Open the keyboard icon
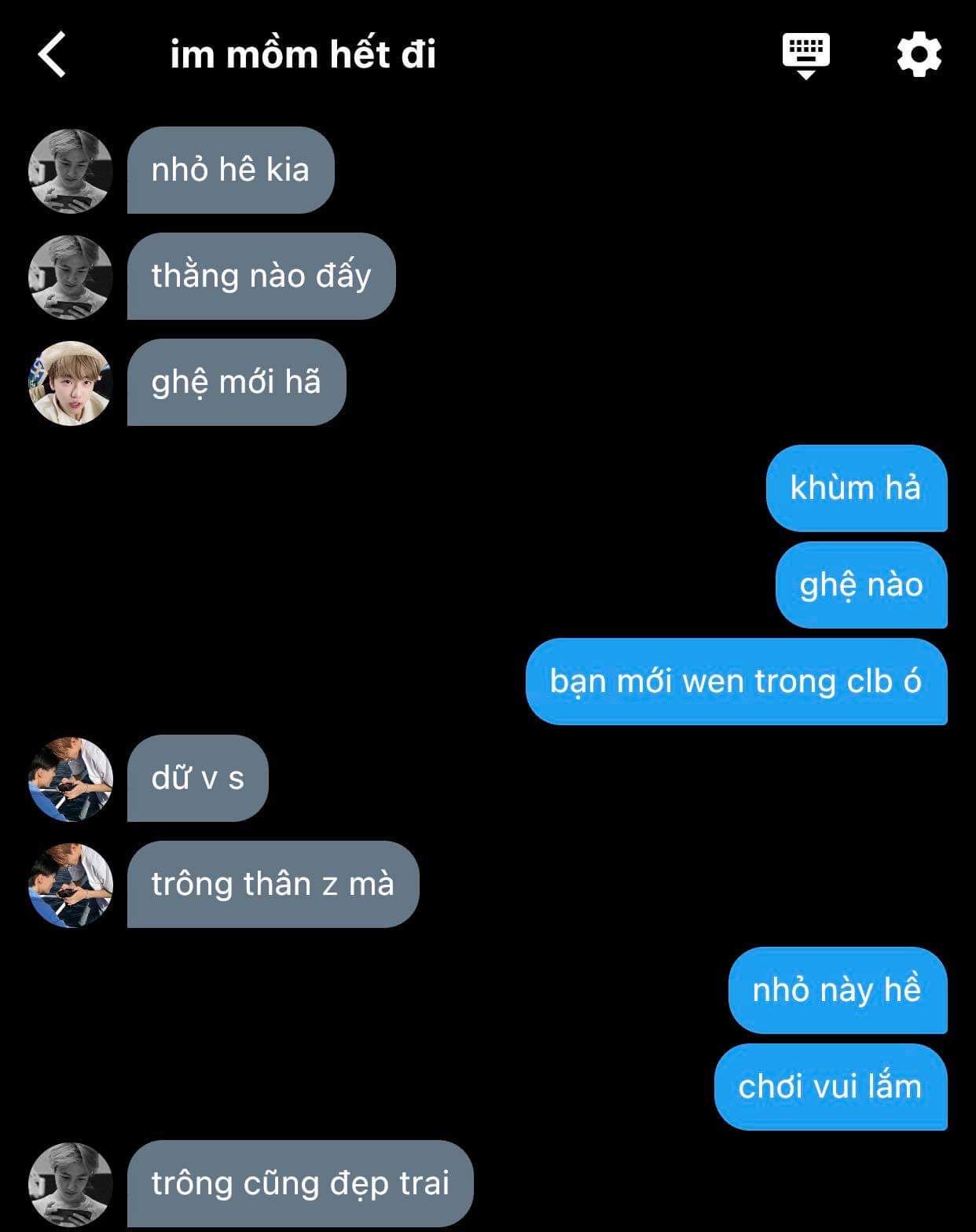Screen dimensions: 976x1232 [805, 55]
